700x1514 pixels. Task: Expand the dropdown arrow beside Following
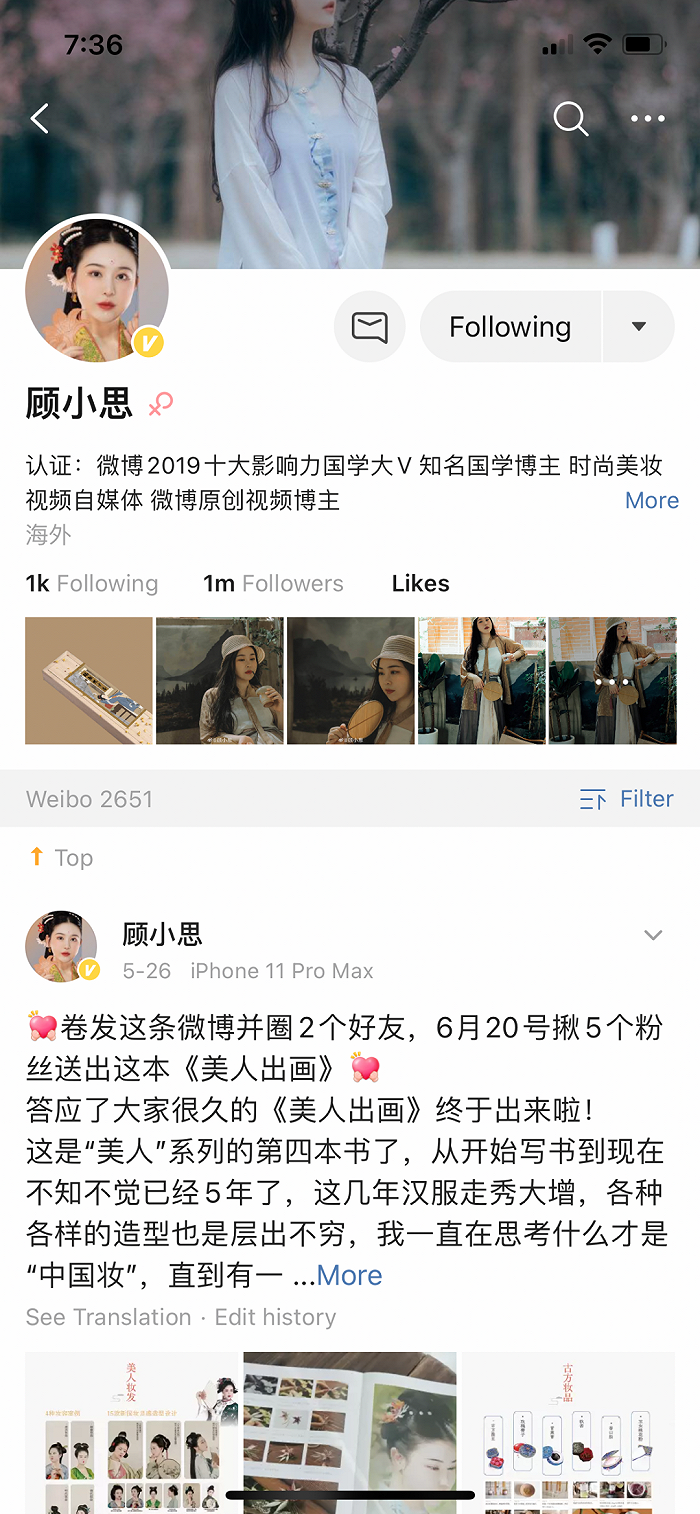(639, 327)
